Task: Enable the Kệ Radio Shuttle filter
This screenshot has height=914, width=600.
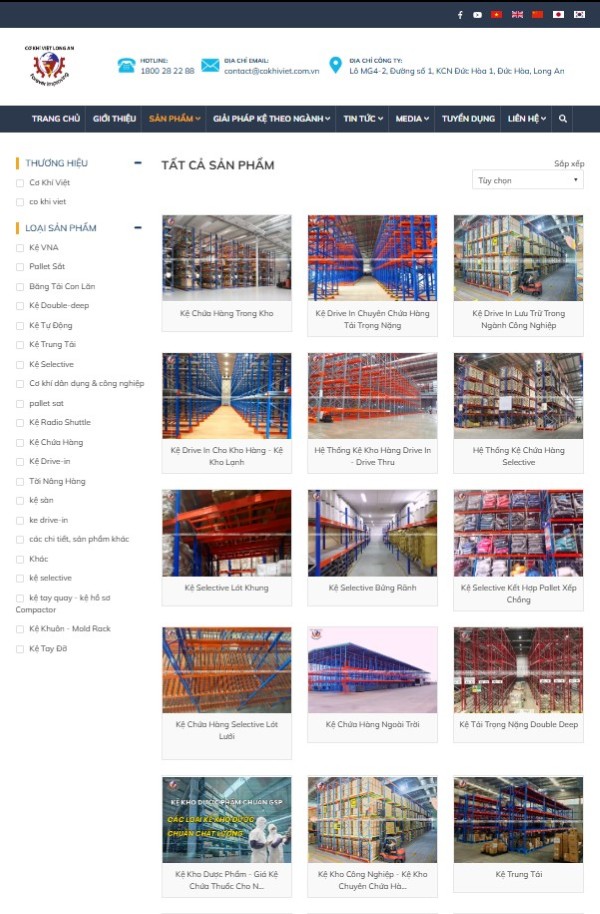Action: (20, 423)
